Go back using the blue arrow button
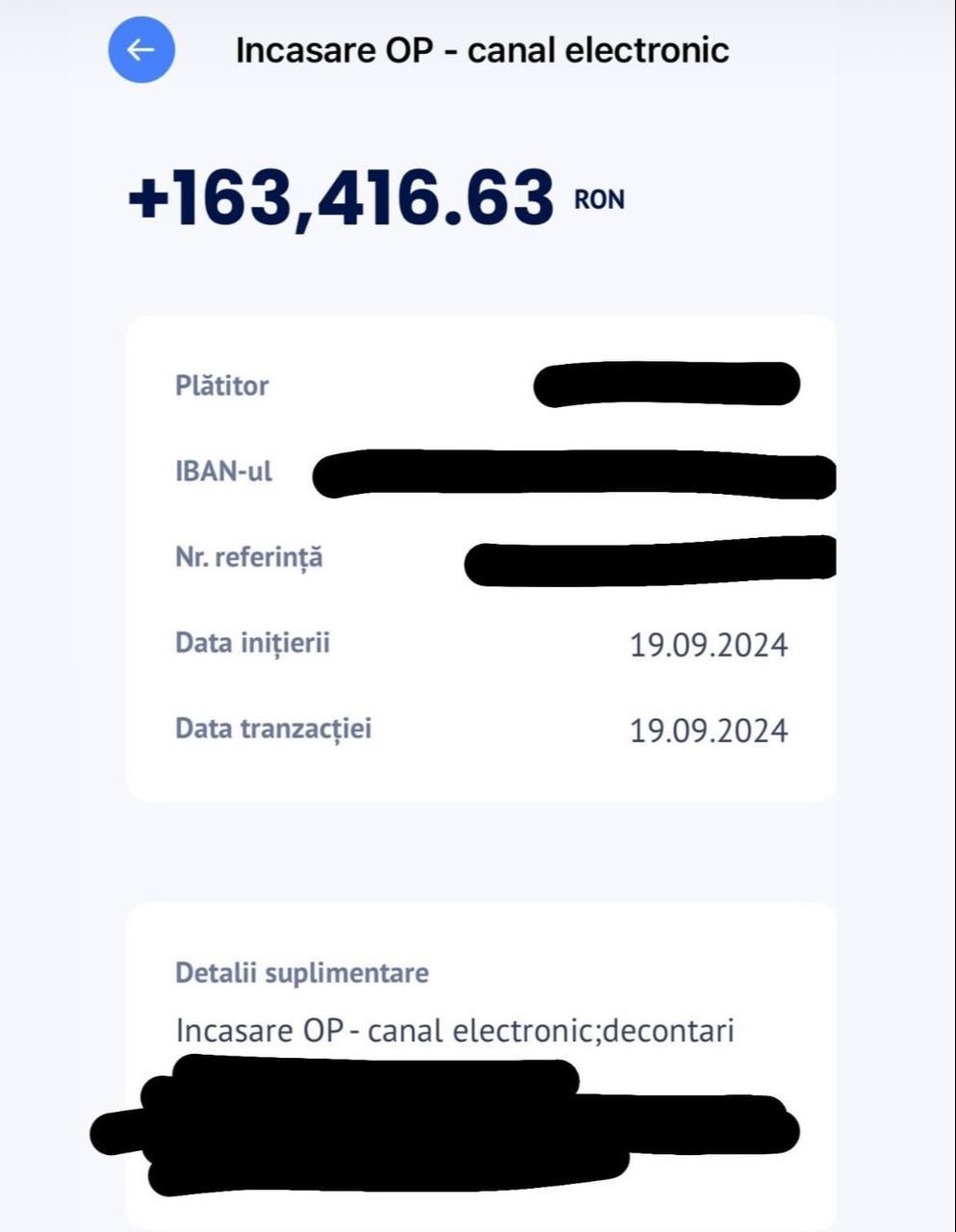 [142, 49]
